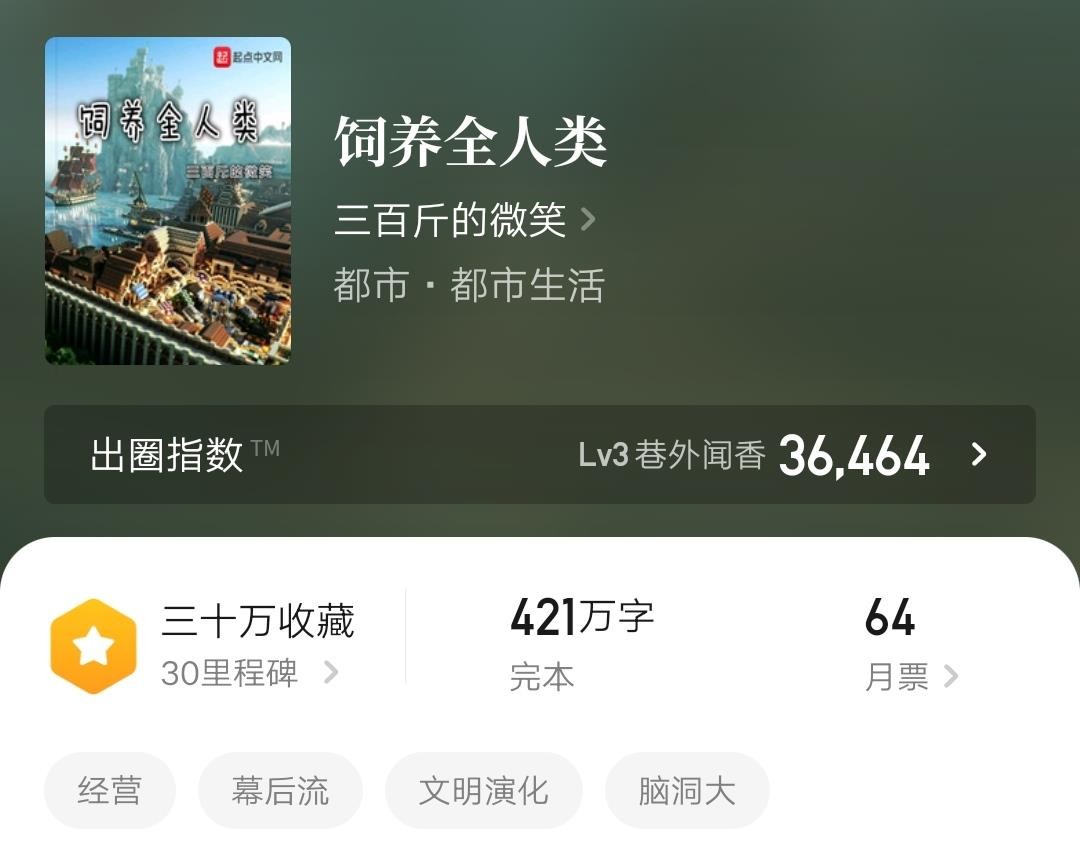View the 30里程碑 milestones
Viewport: 1080px width, 866px height.
tap(249, 673)
